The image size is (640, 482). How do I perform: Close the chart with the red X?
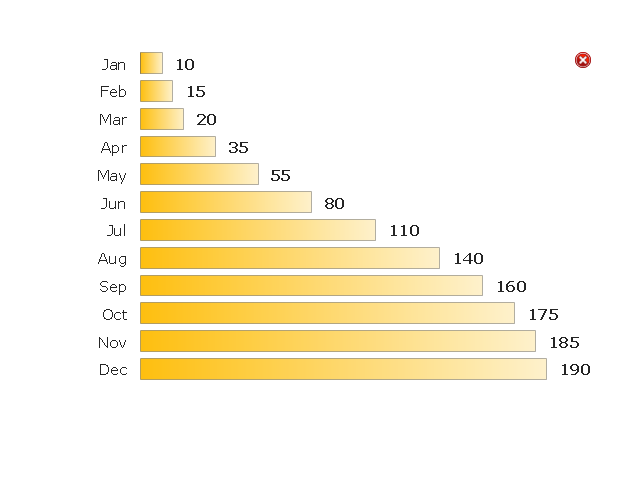click(583, 60)
